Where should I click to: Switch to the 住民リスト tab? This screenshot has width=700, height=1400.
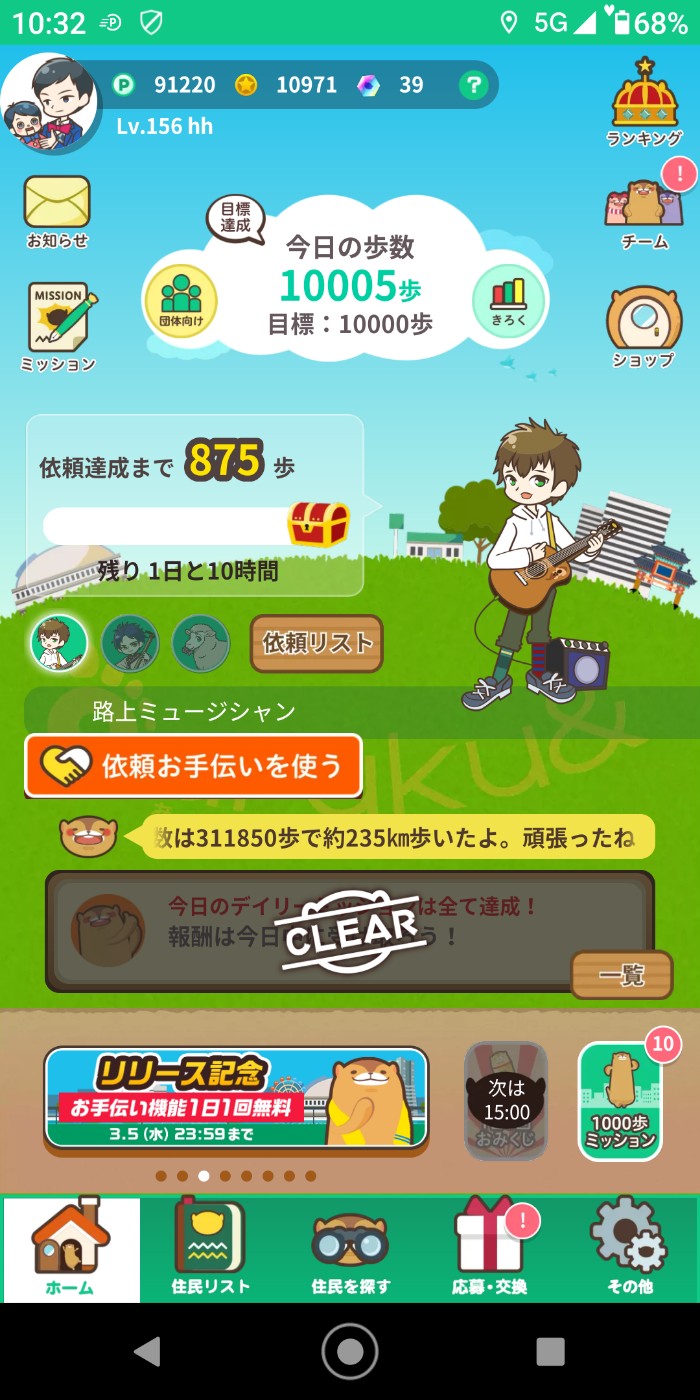pyautogui.click(x=210, y=1248)
